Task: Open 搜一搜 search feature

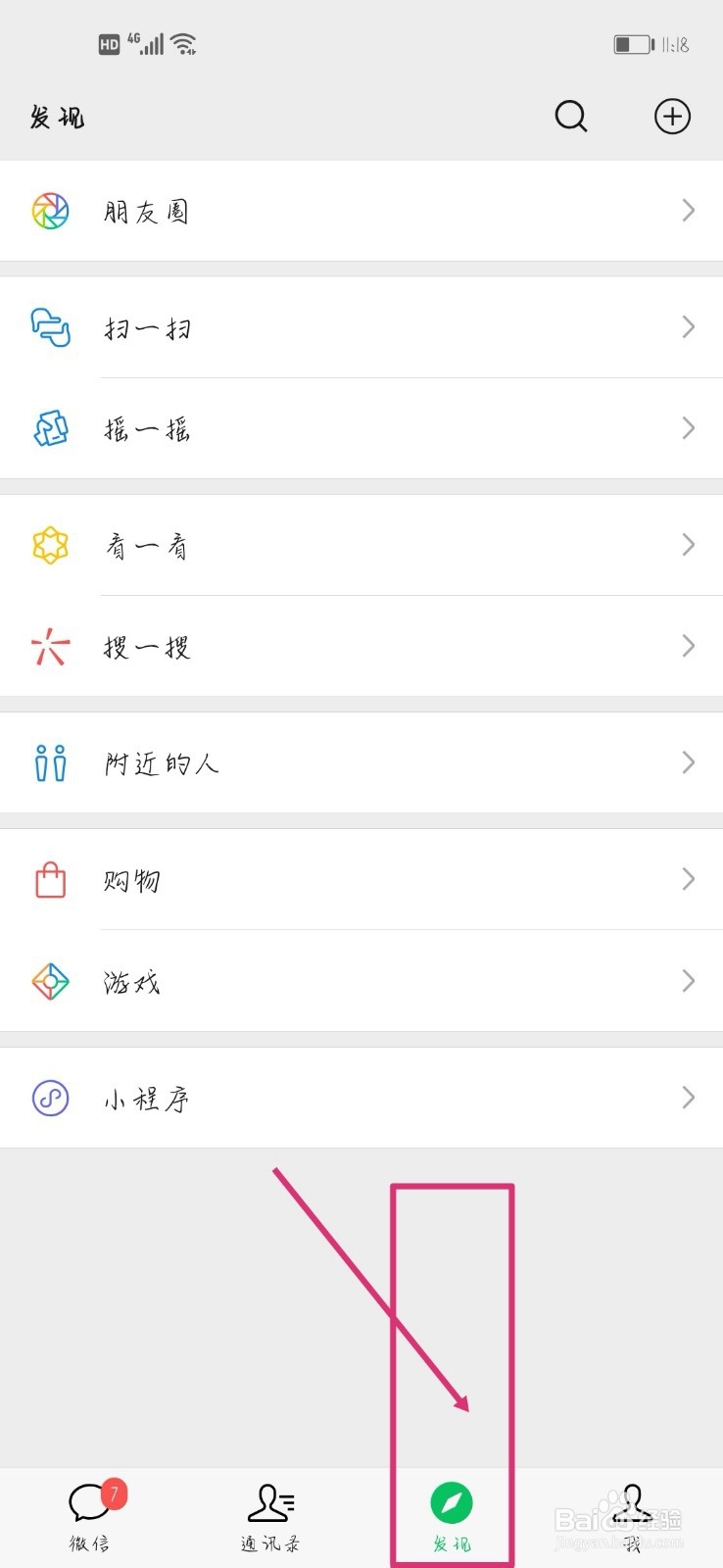Action: [x=361, y=646]
